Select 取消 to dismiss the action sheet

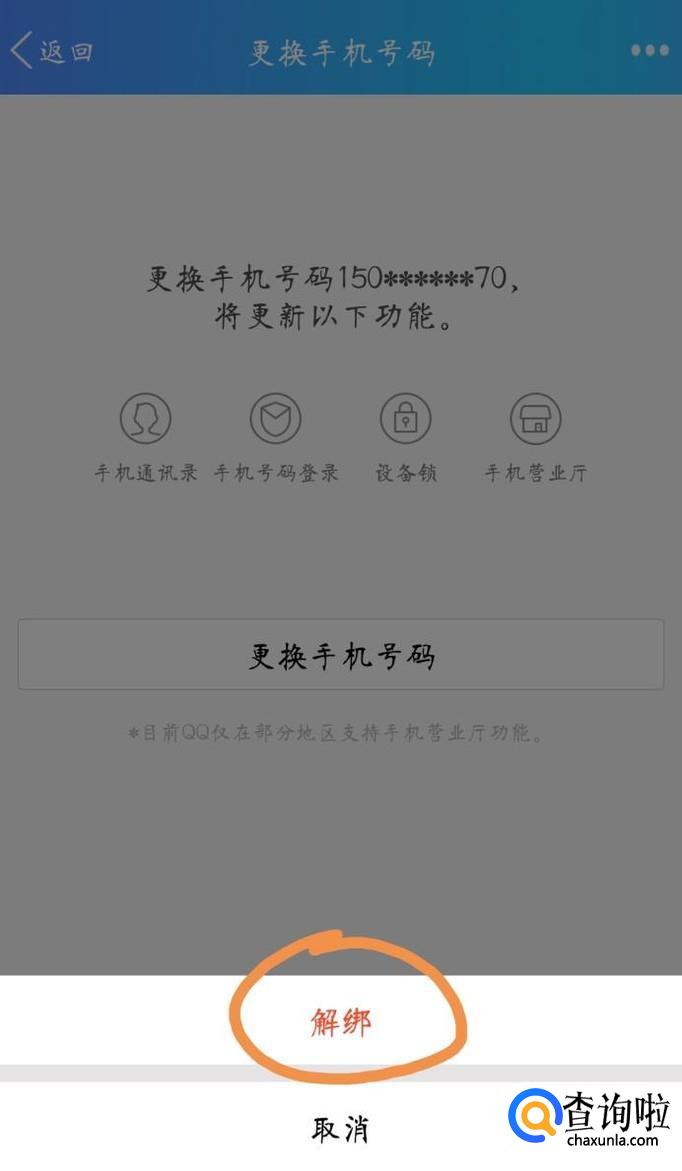[x=340, y=1130]
